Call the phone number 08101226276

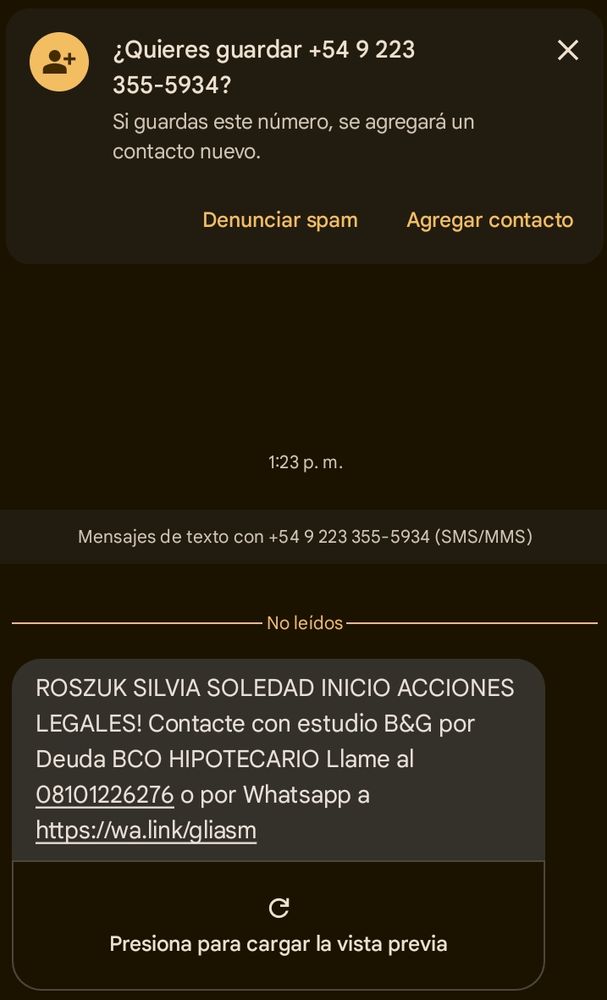[x=105, y=795]
